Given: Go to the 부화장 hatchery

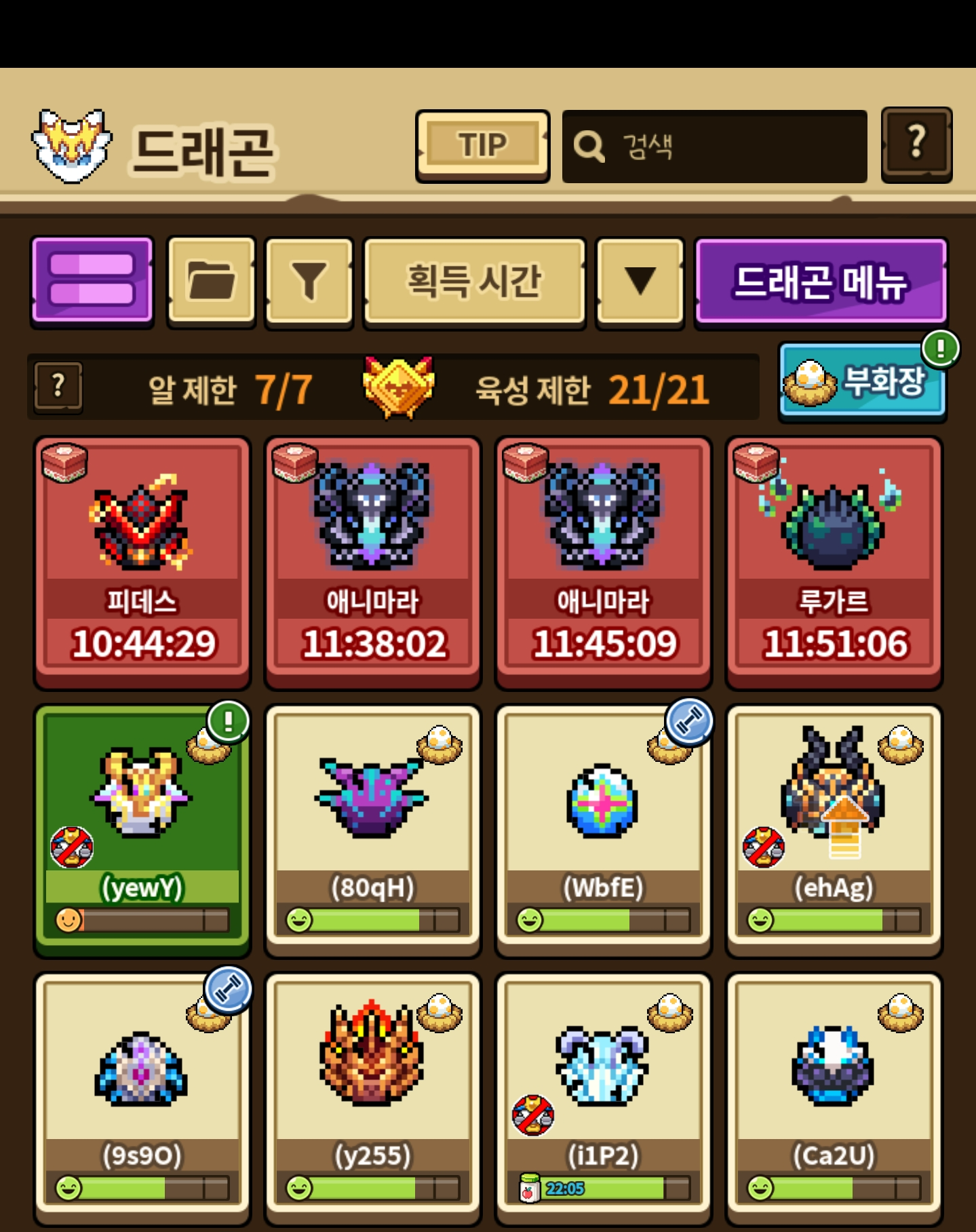Looking at the screenshot, I should 861,381.
